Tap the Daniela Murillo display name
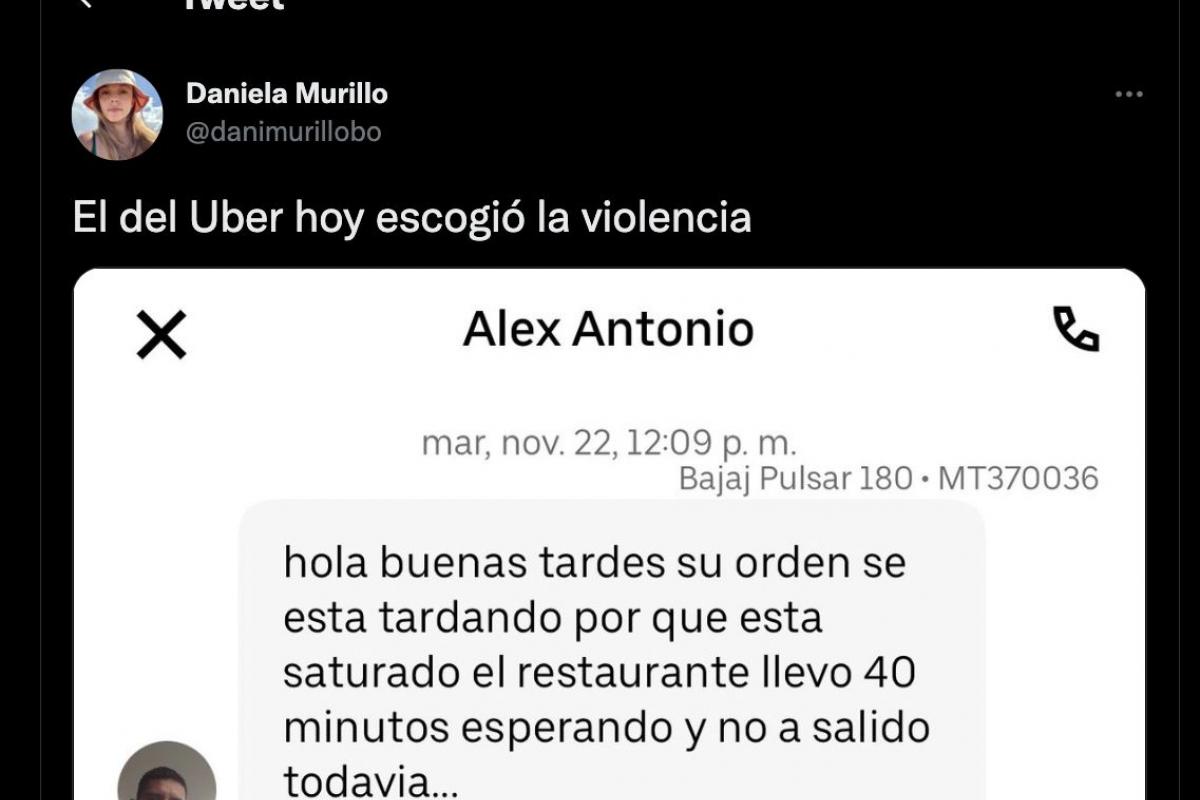 (x=286, y=94)
